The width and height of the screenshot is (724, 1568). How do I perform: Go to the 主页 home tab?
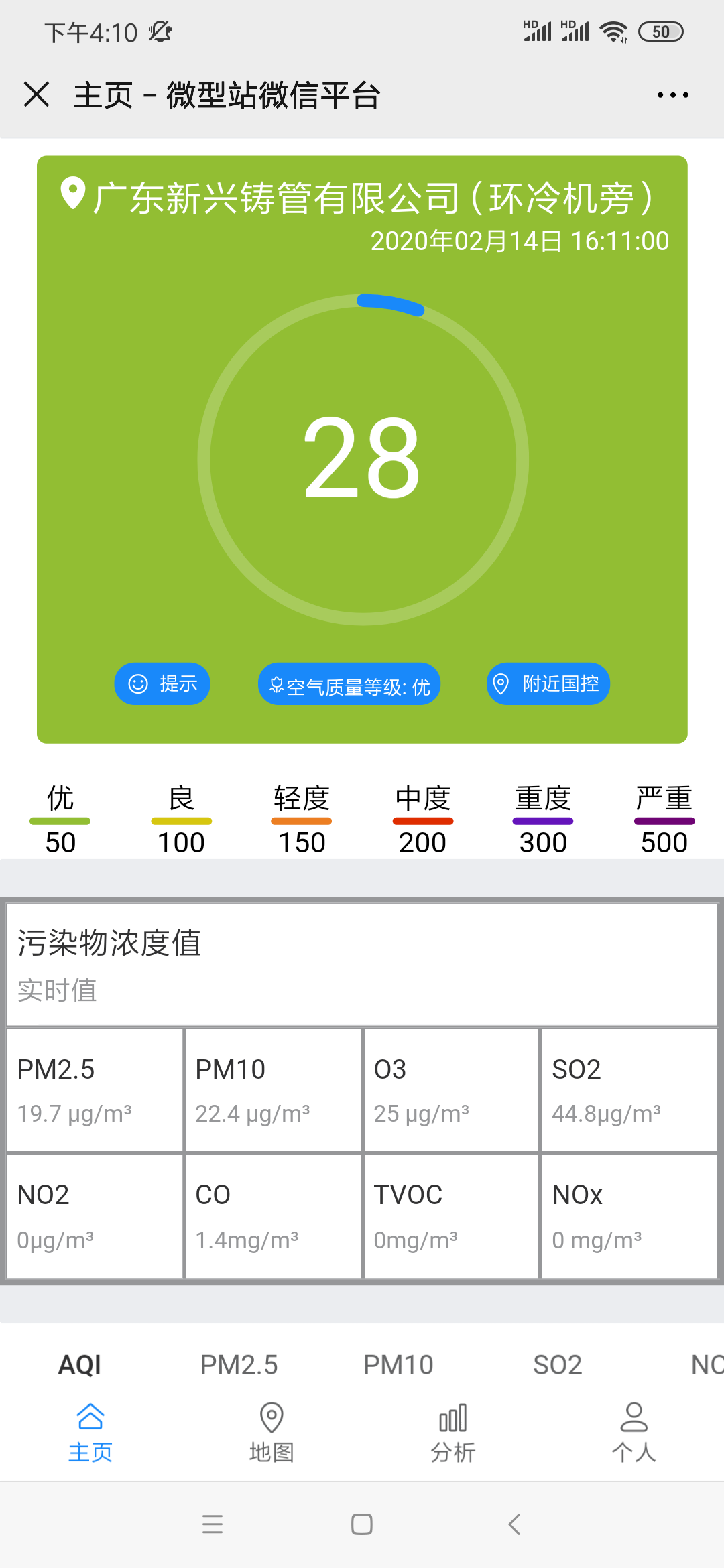90,1433
